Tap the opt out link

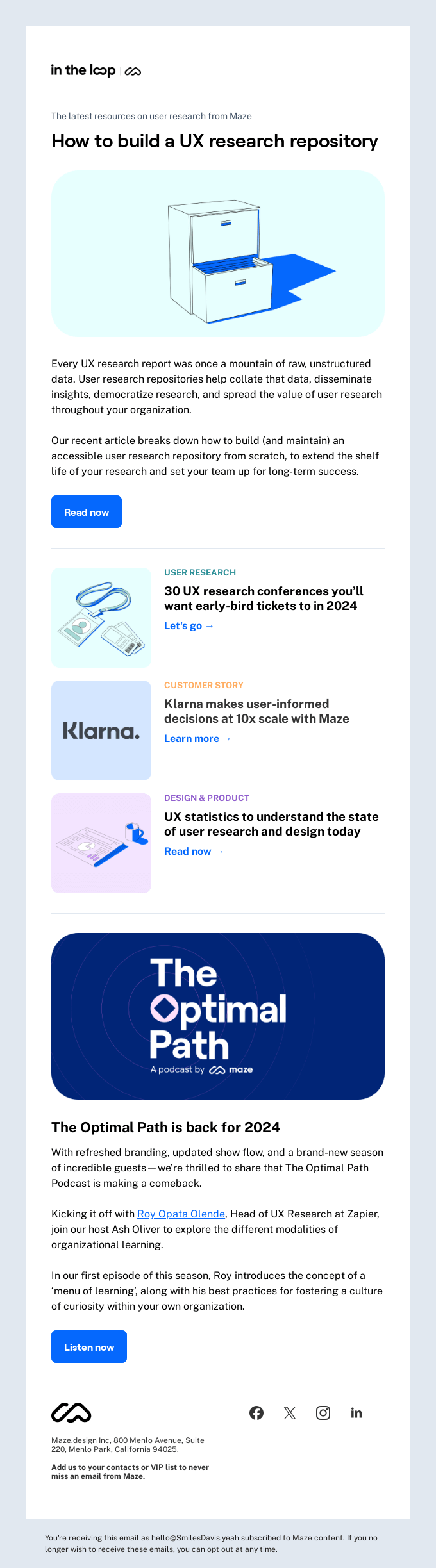coord(220,1549)
